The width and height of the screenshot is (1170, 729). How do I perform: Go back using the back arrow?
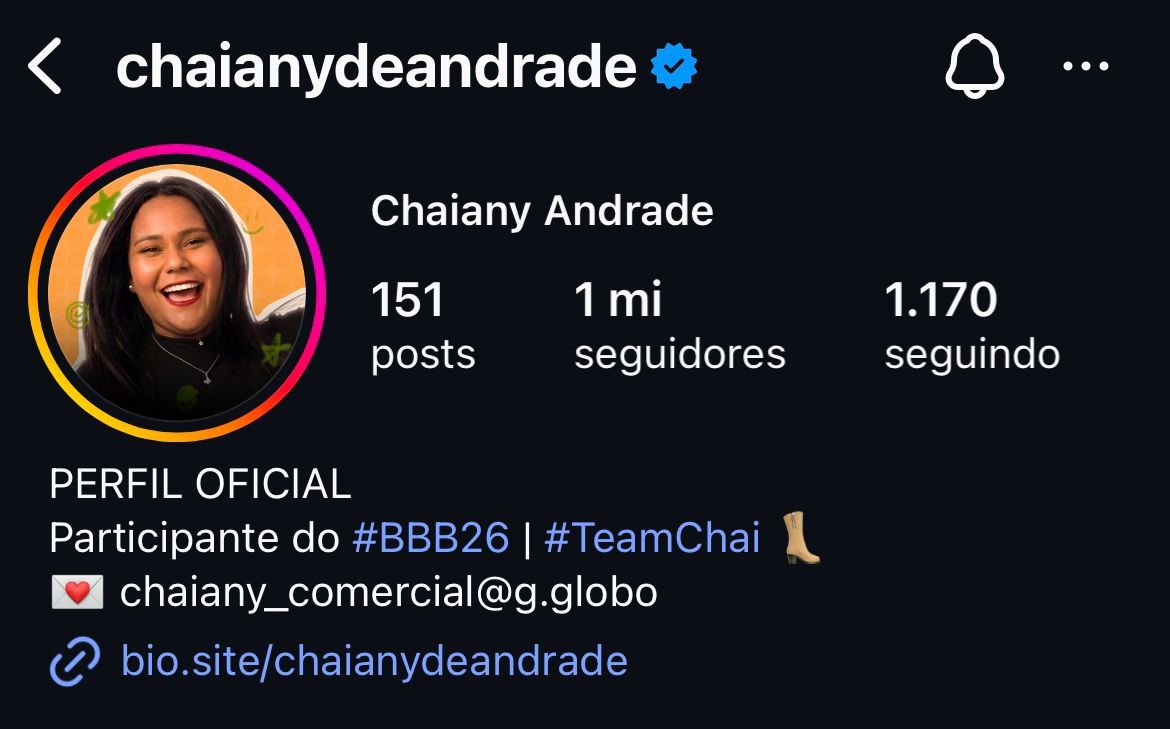click(45, 68)
